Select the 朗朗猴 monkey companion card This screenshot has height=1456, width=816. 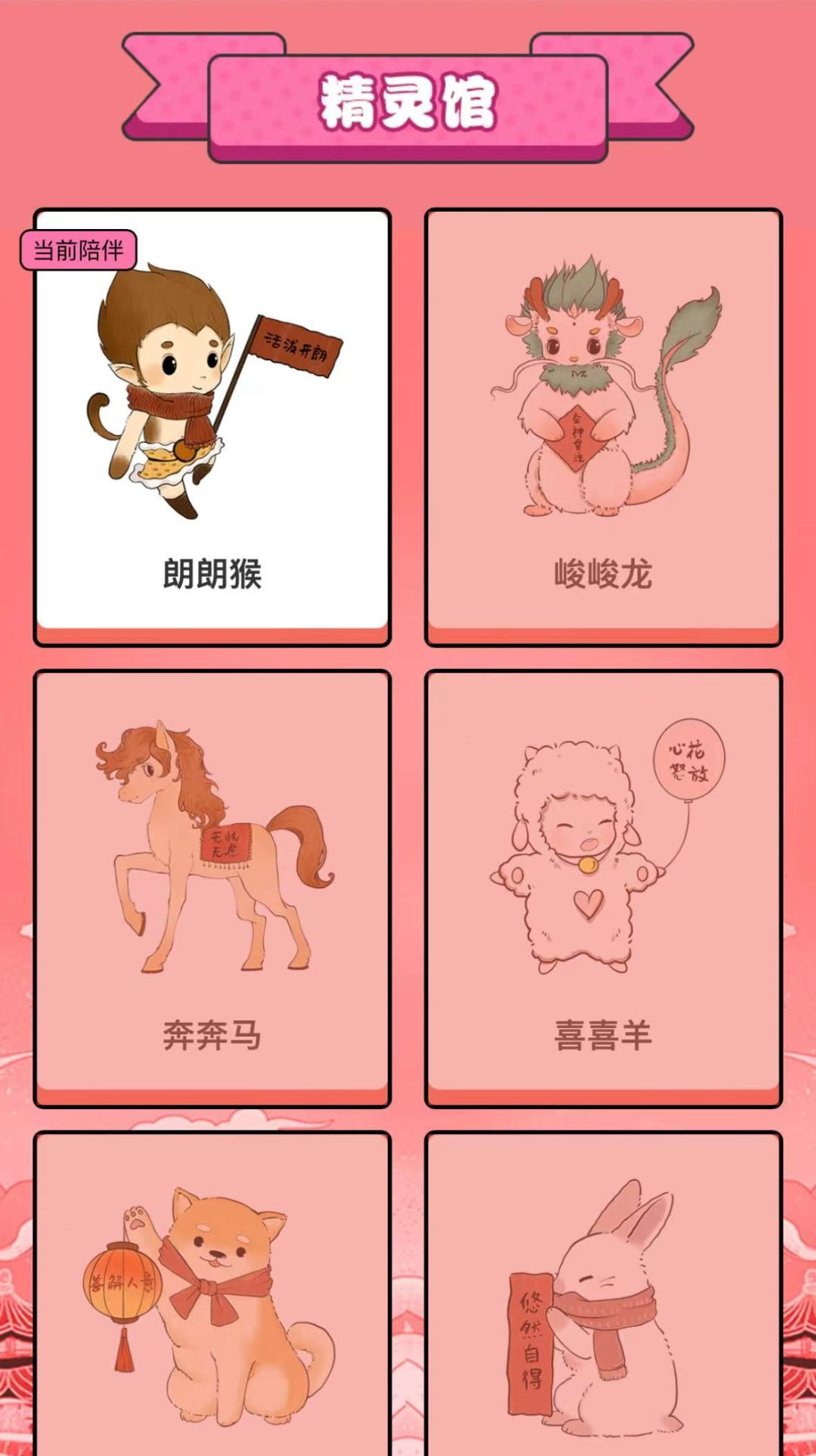click(x=212, y=427)
